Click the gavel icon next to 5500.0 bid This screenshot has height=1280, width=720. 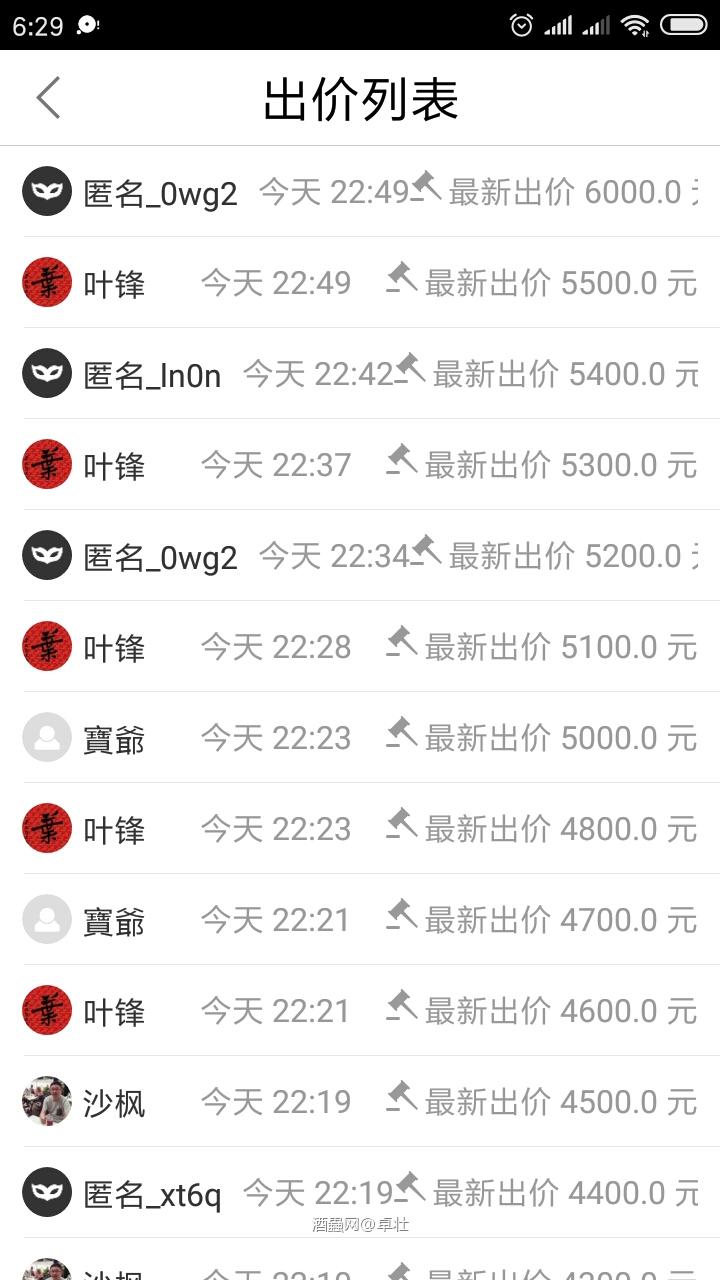(400, 277)
